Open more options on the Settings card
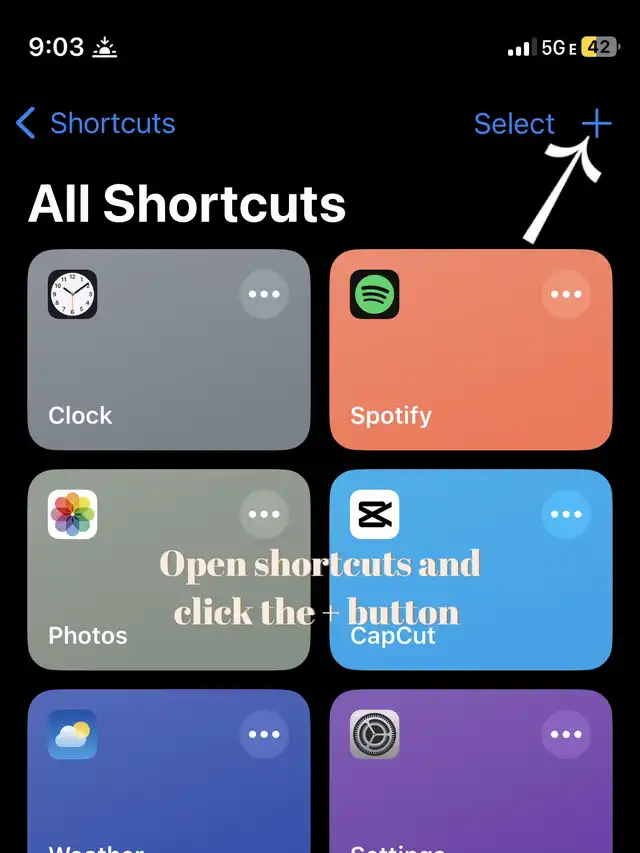The height and width of the screenshot is (853, 640). click(x=566, y=735)
